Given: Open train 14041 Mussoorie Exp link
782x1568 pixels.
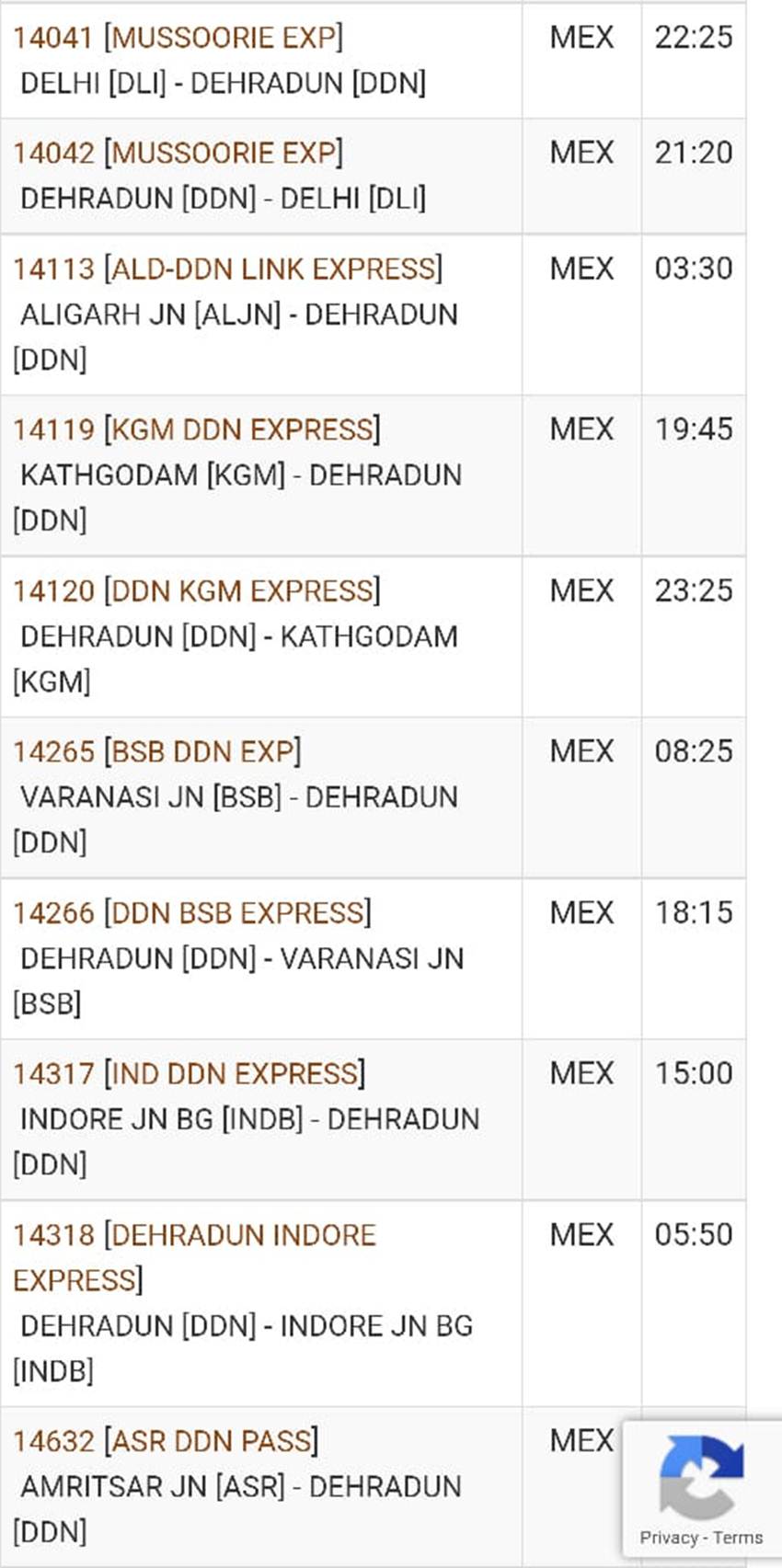Looking at the screenshot, I should click(178, 38).
